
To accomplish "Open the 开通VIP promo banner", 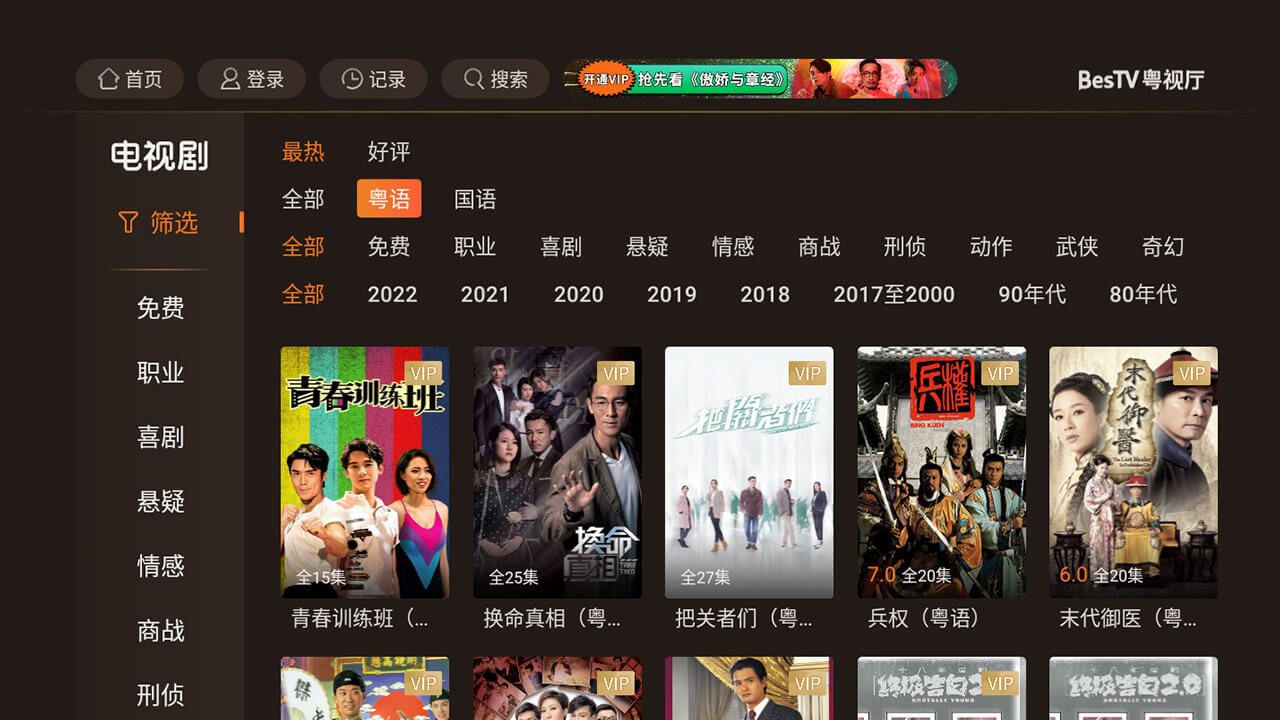I will [x=760, y=79].
